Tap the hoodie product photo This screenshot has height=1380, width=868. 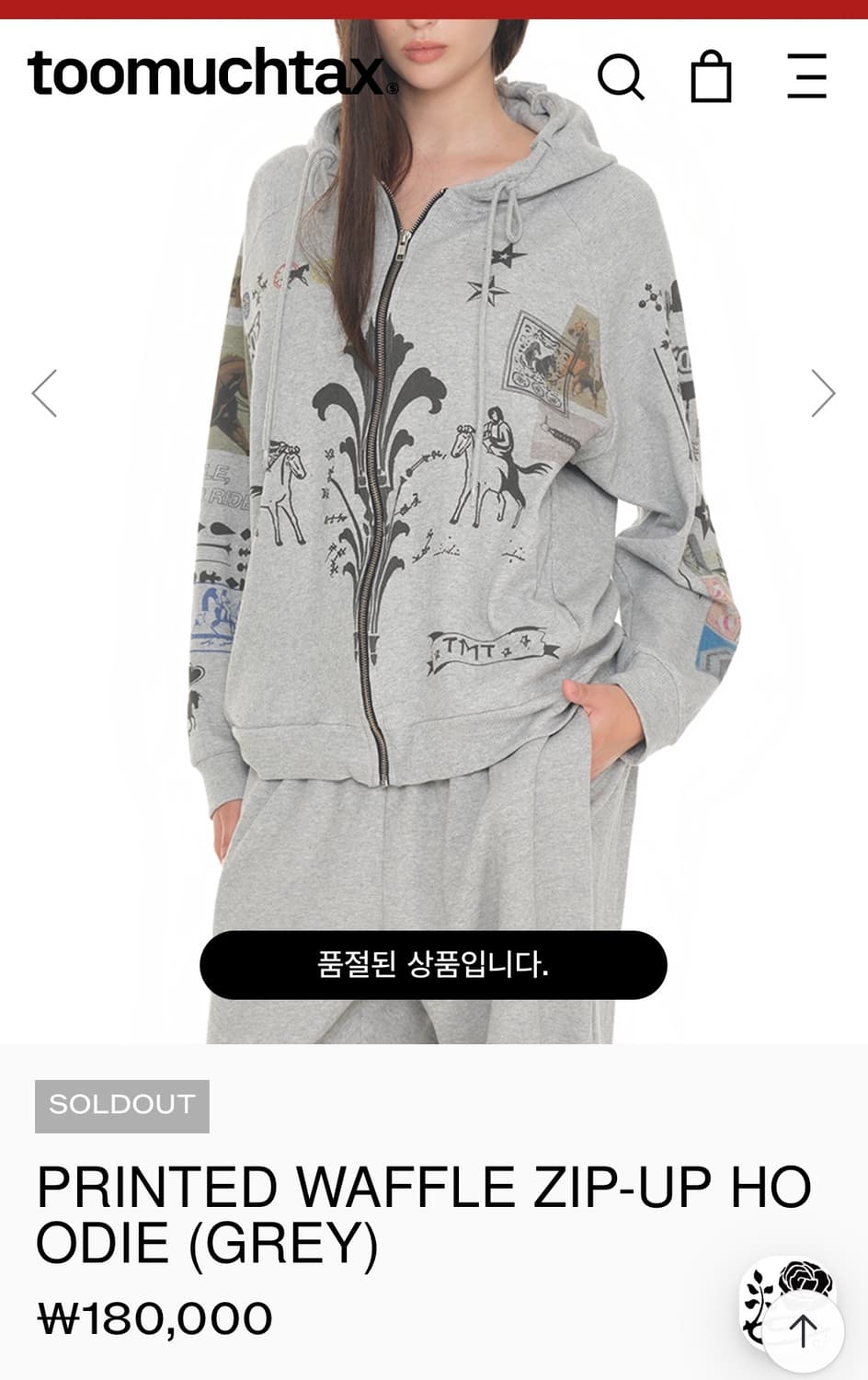coord(432,460)
